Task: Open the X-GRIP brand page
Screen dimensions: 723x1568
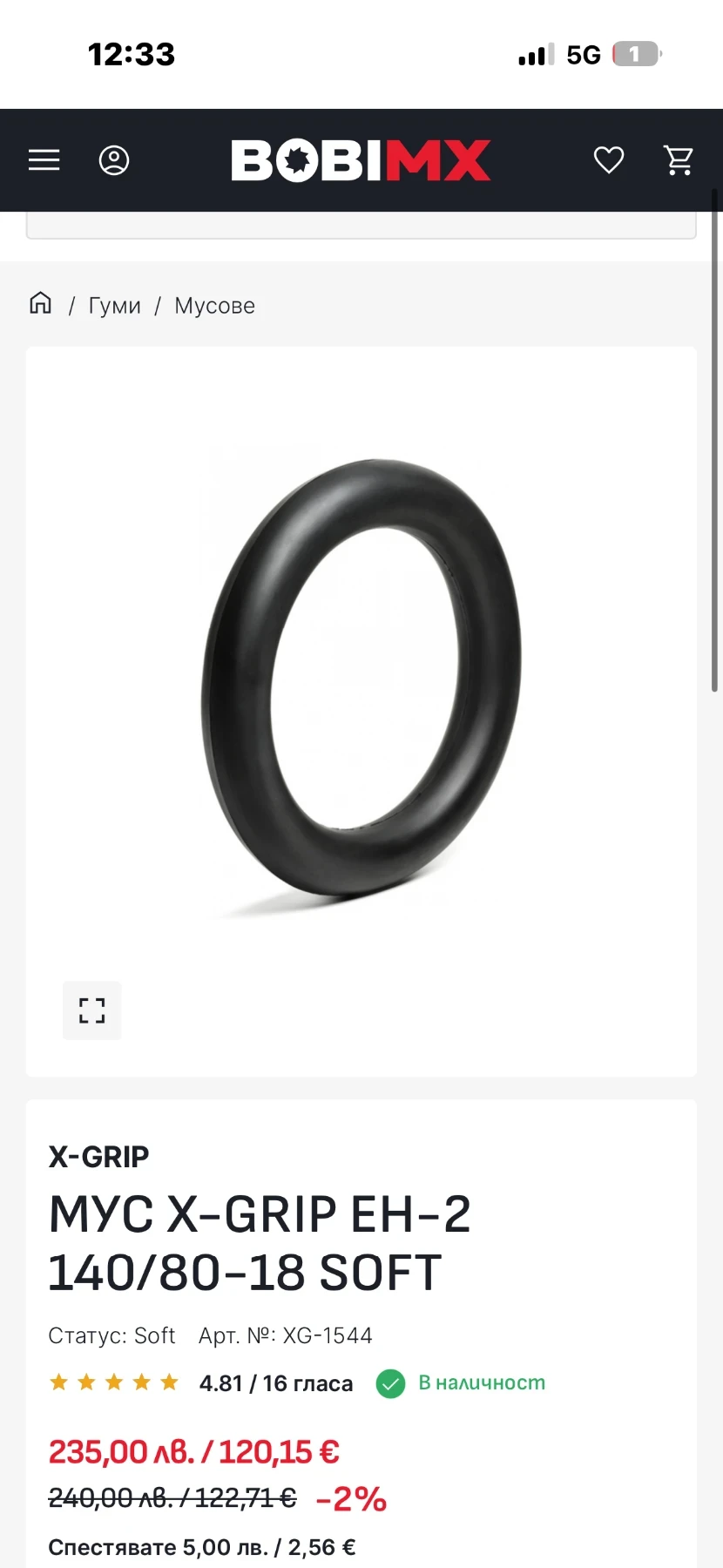Action: [x=98, y=1157]
